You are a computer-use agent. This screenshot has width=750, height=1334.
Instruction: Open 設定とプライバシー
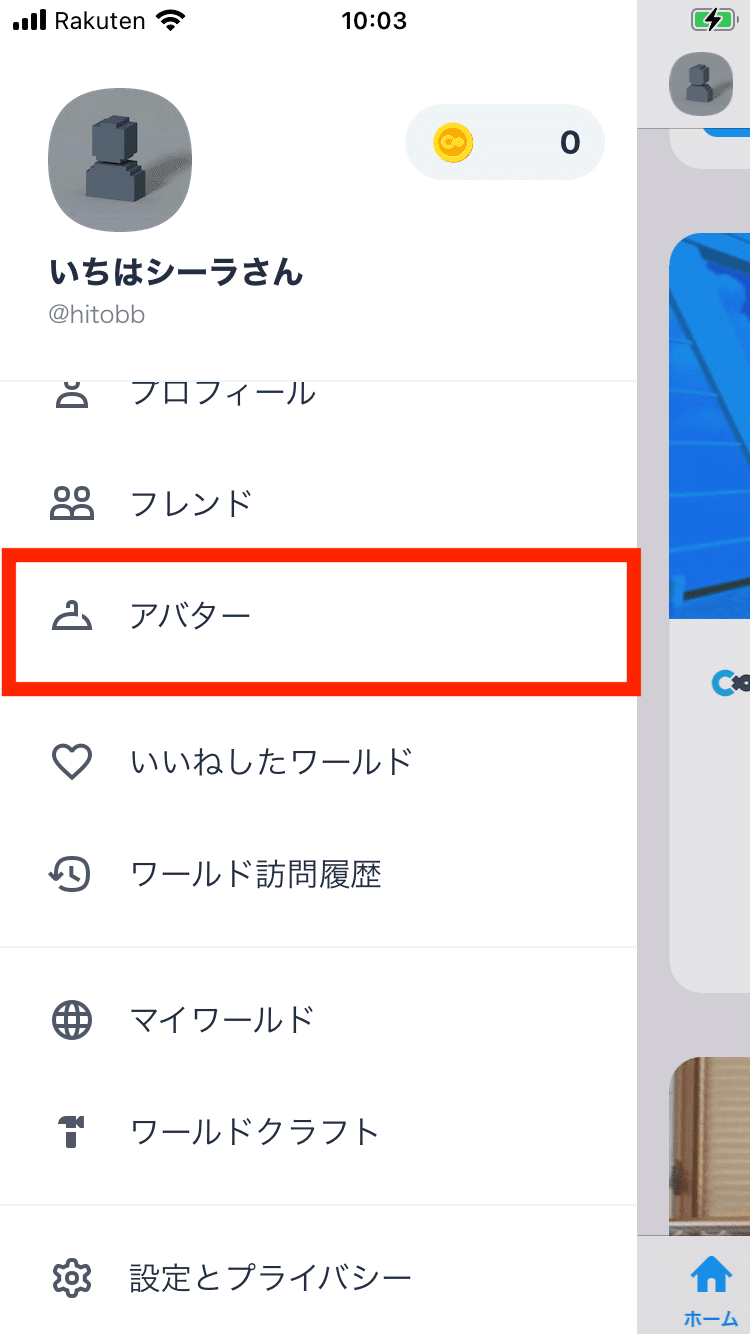coord(318,1278)
